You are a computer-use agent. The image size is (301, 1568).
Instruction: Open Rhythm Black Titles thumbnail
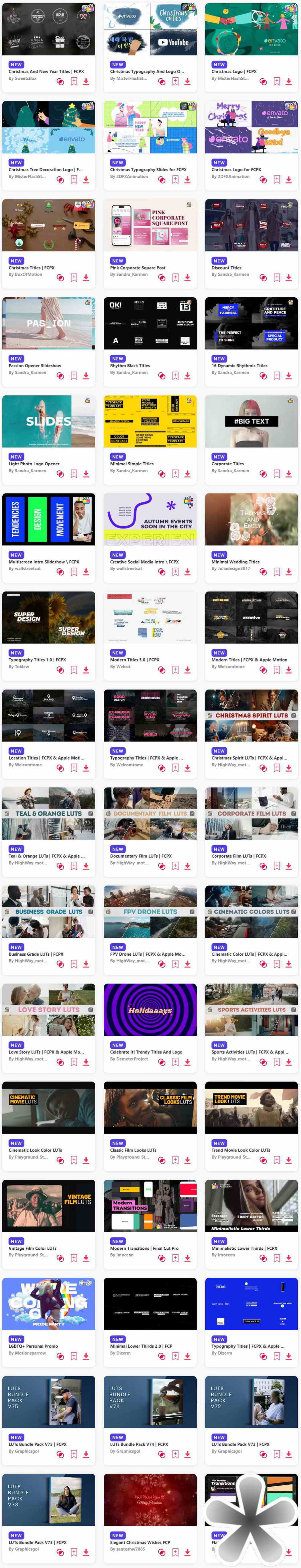pyautogui.click(x=149, y=323)
